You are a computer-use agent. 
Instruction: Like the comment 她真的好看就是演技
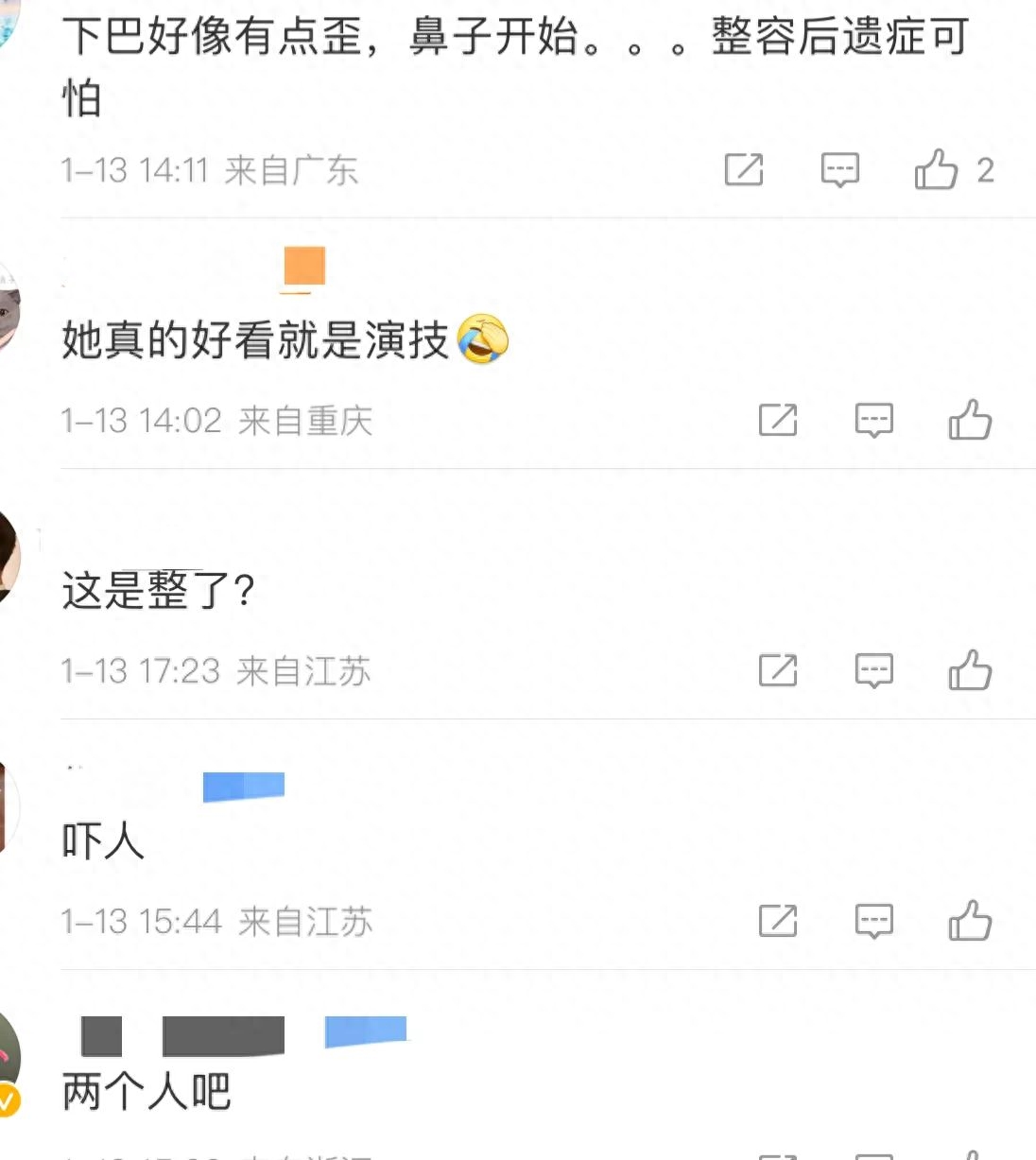click(970, 420)
